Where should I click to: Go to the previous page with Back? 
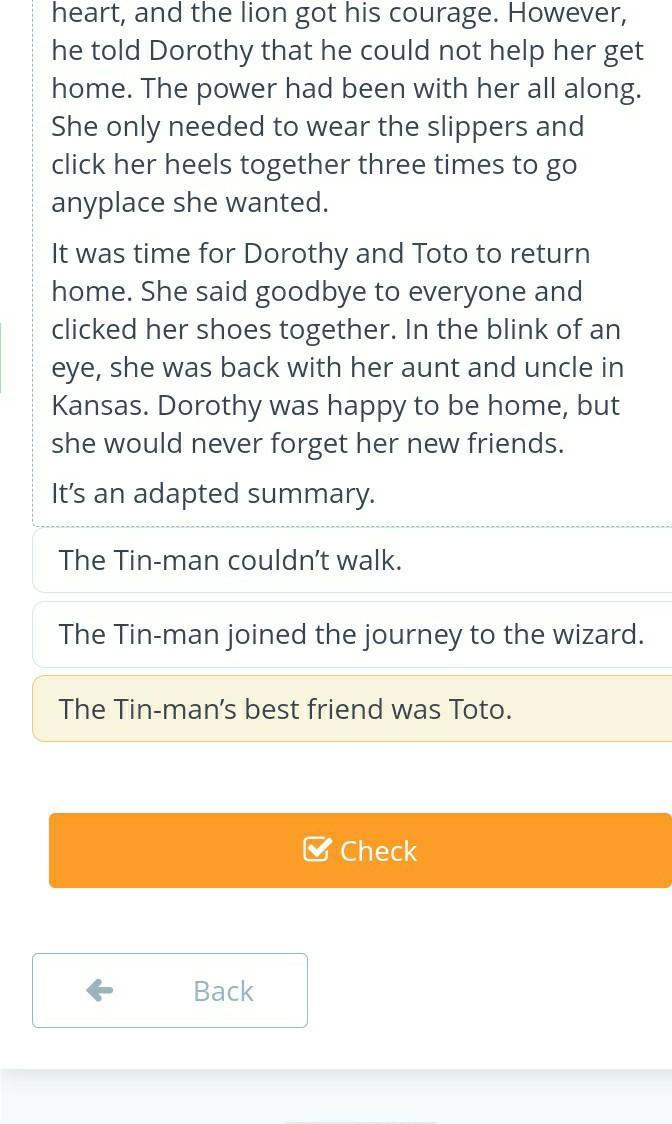pyautogui.click(x=170, y=991)
